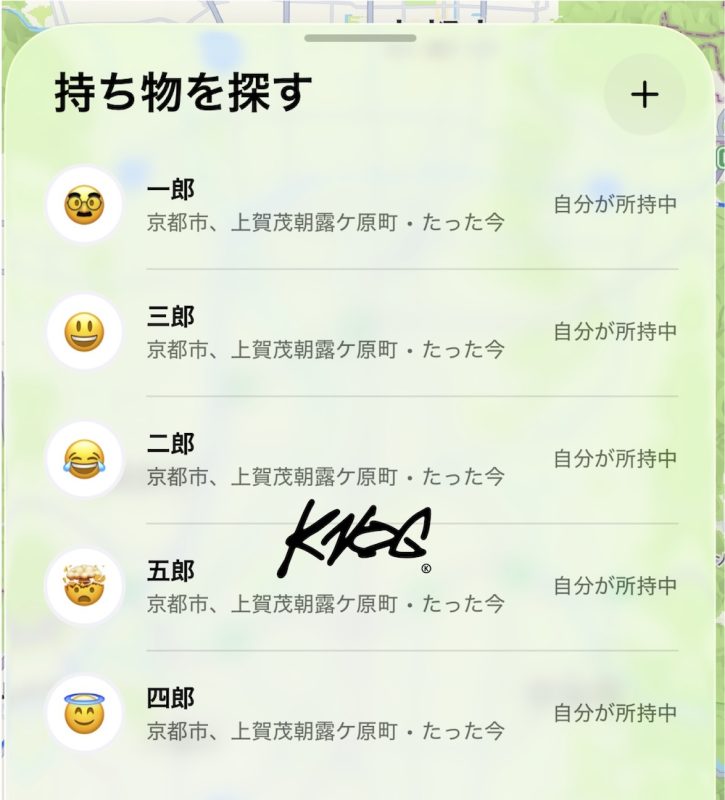Screen dimensions: 725x800
Task: Open the 三郎 item row
Action: pyautogui.click(x=360, y=332)
